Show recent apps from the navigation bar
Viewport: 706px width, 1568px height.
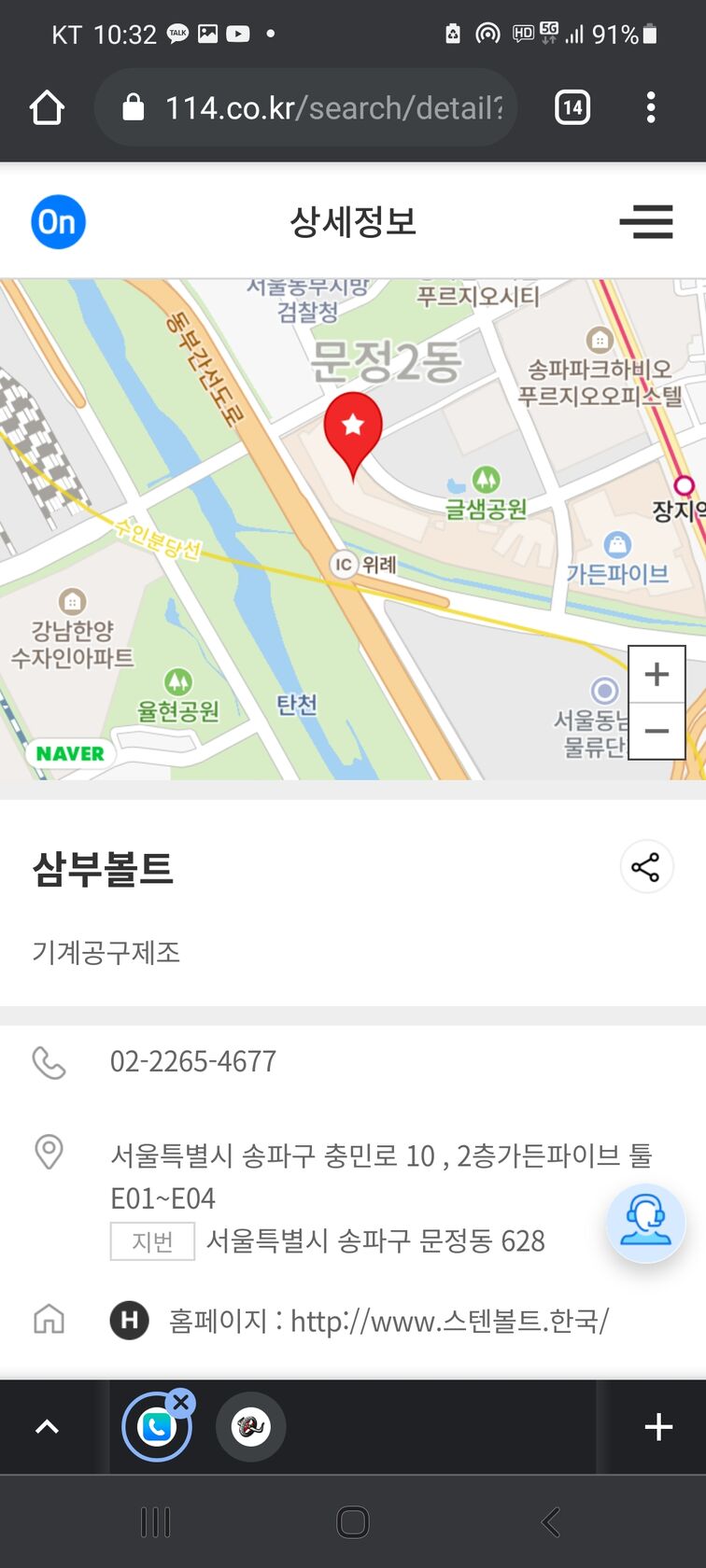[155, 1522]
